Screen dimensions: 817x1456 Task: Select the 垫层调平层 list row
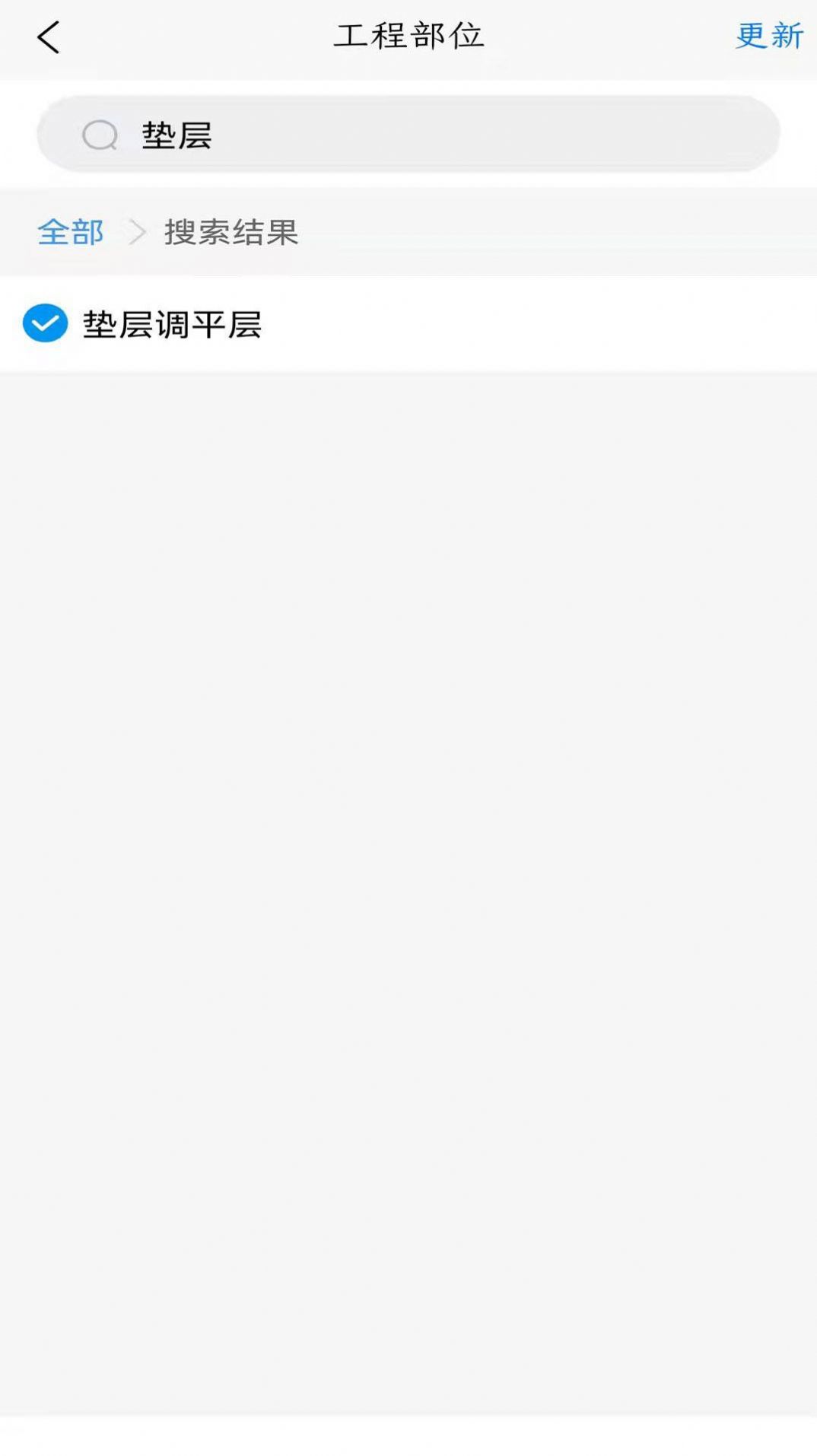[172, 325]
